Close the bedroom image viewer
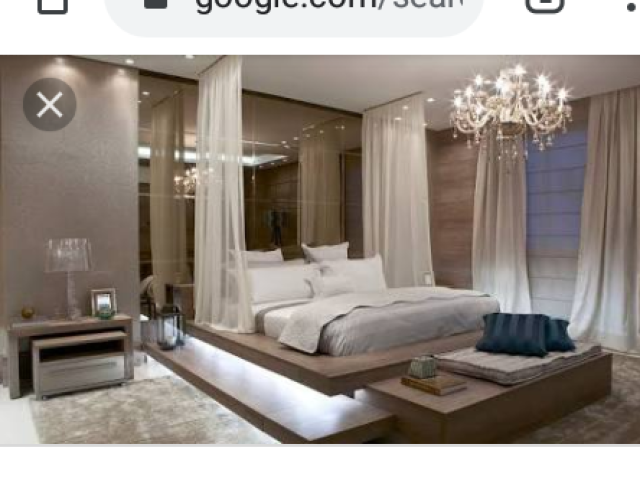Screen dimensions: 640x480 pyautogui.click(x=49, y=104)
